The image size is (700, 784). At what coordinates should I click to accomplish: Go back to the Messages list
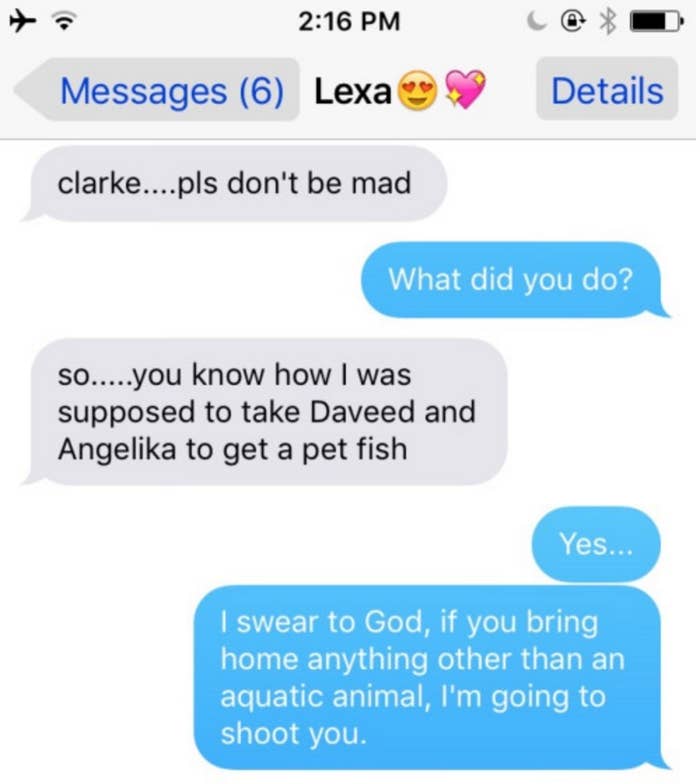coord(160,91)
